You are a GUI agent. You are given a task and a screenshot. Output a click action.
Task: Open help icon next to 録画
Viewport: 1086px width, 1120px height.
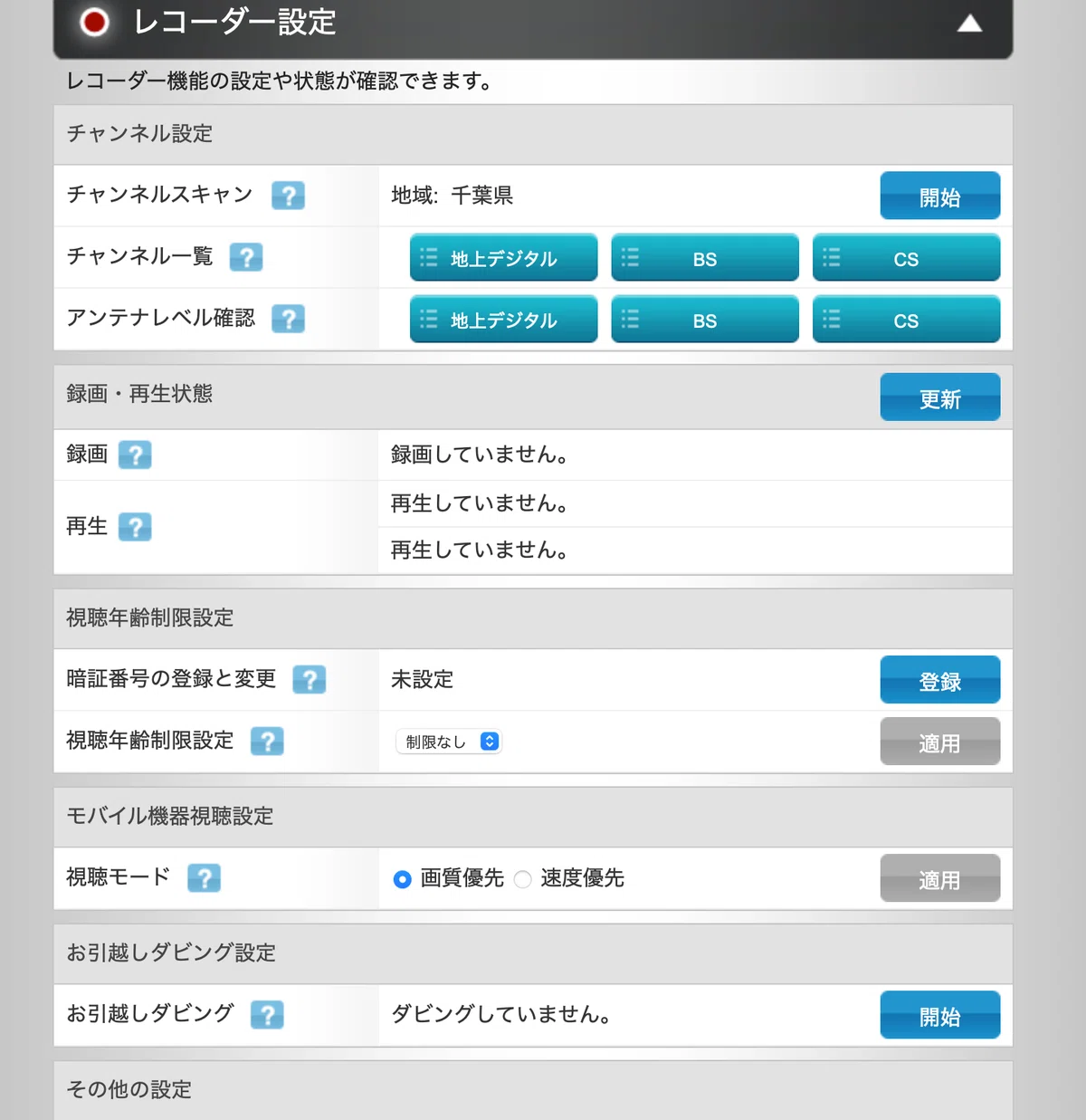tap(135, 455)
